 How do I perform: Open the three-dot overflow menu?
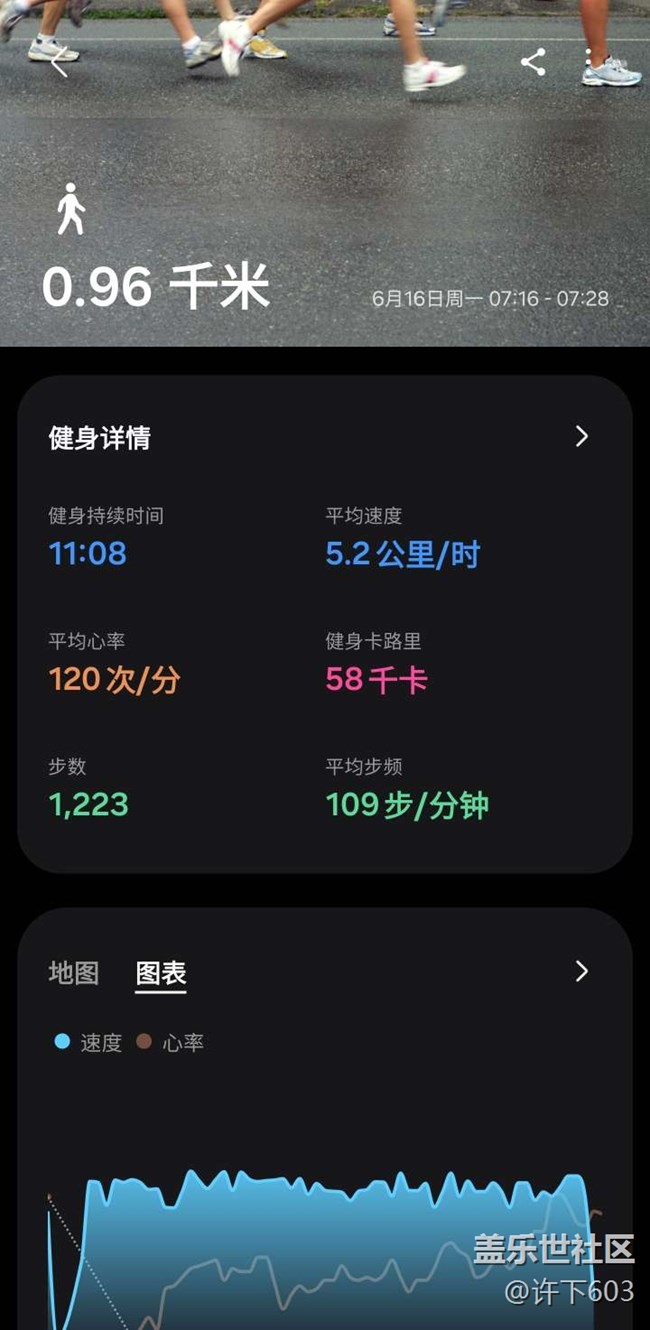(x=589, y=62)
